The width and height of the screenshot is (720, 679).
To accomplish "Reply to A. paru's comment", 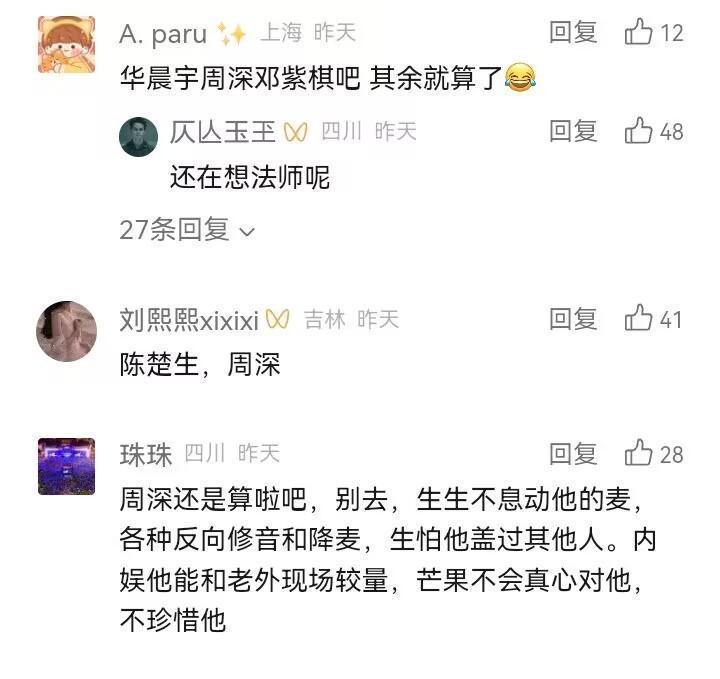I will 573,32.
